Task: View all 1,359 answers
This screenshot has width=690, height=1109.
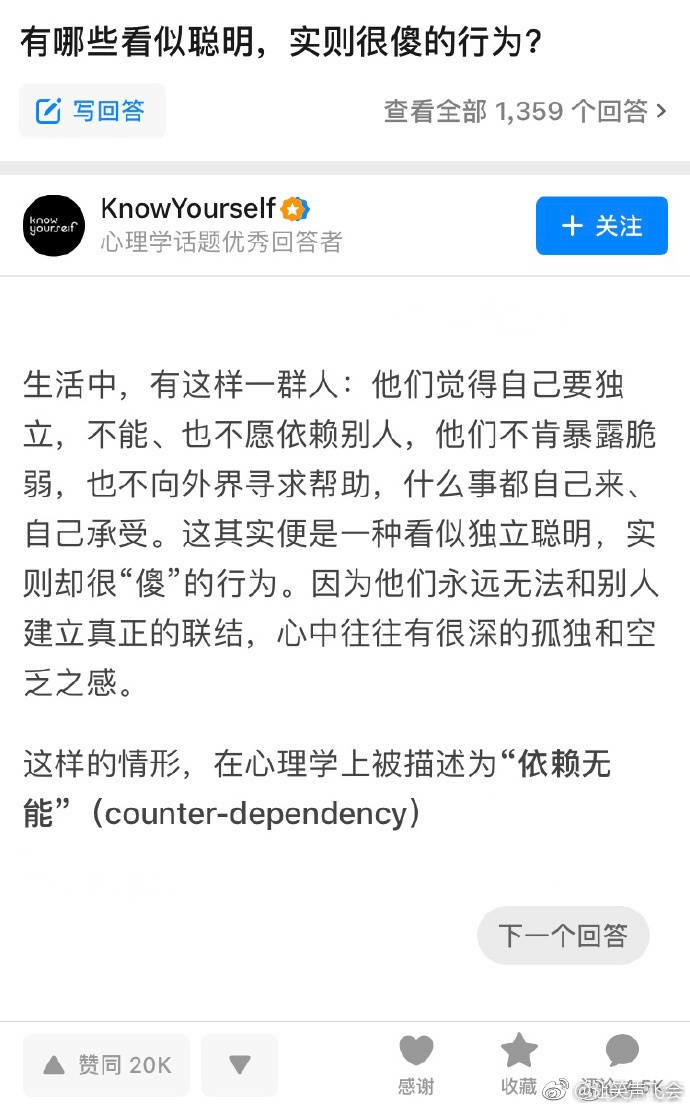Action: (524, 111)
